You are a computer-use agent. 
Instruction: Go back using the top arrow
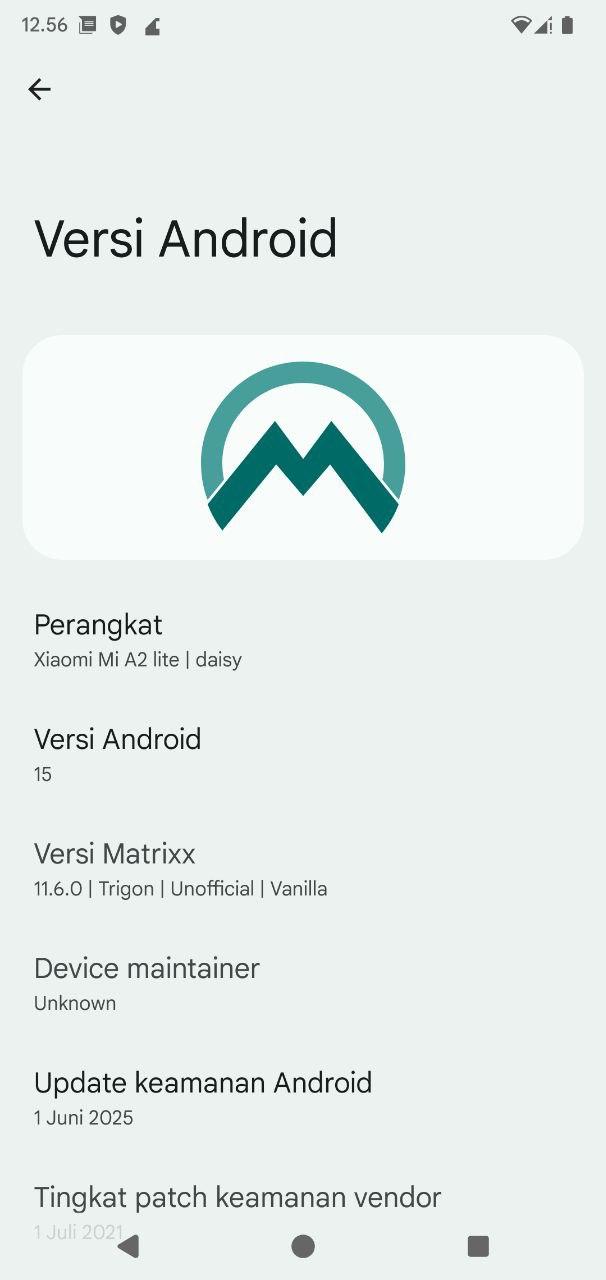(39, 90)
